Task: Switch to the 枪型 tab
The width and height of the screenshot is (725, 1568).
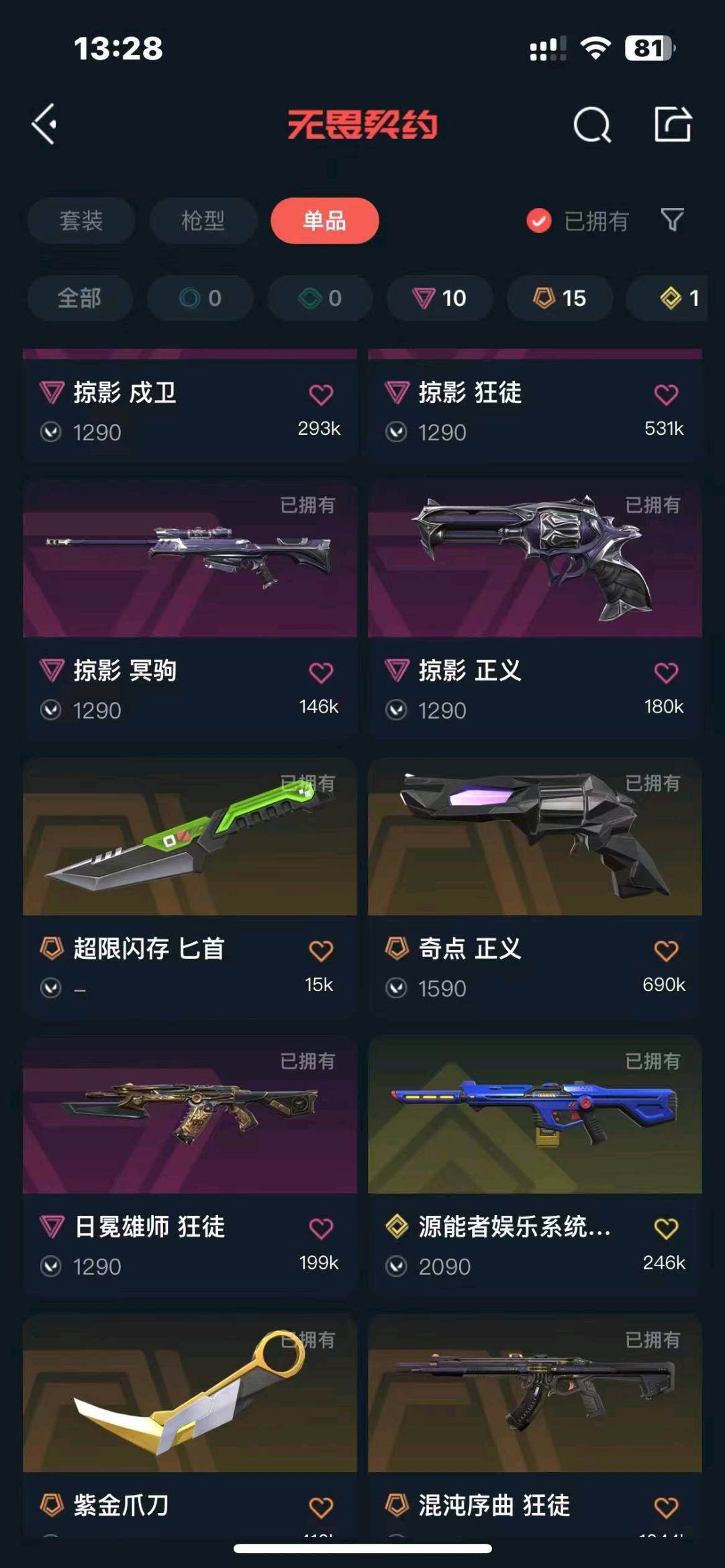Action: (203, 221)
